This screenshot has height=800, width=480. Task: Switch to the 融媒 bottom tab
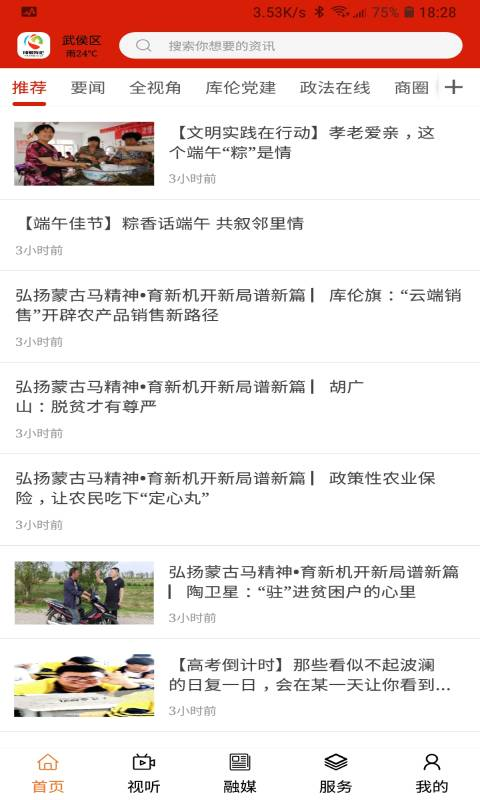[x=240, y=773]
